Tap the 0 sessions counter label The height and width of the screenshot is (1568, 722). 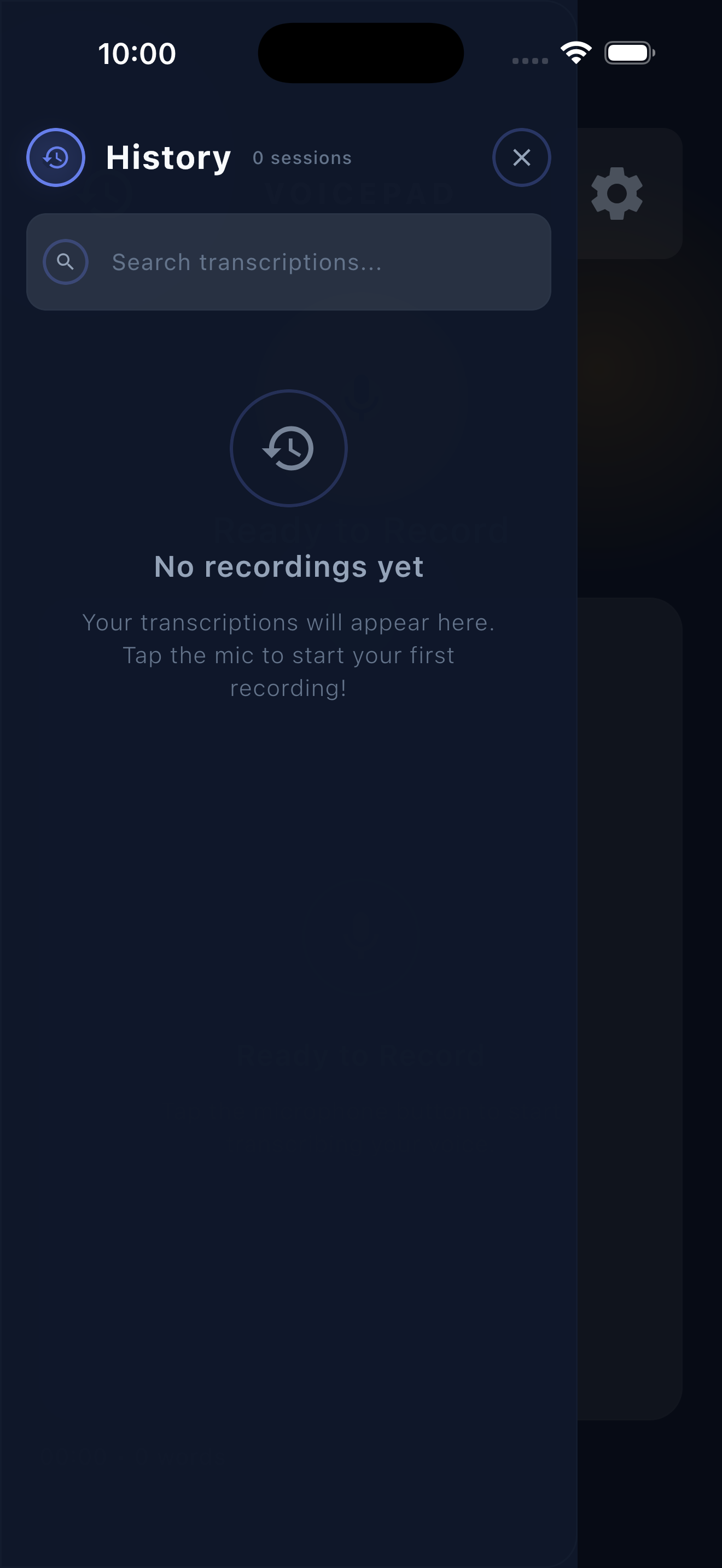[302, 157]
